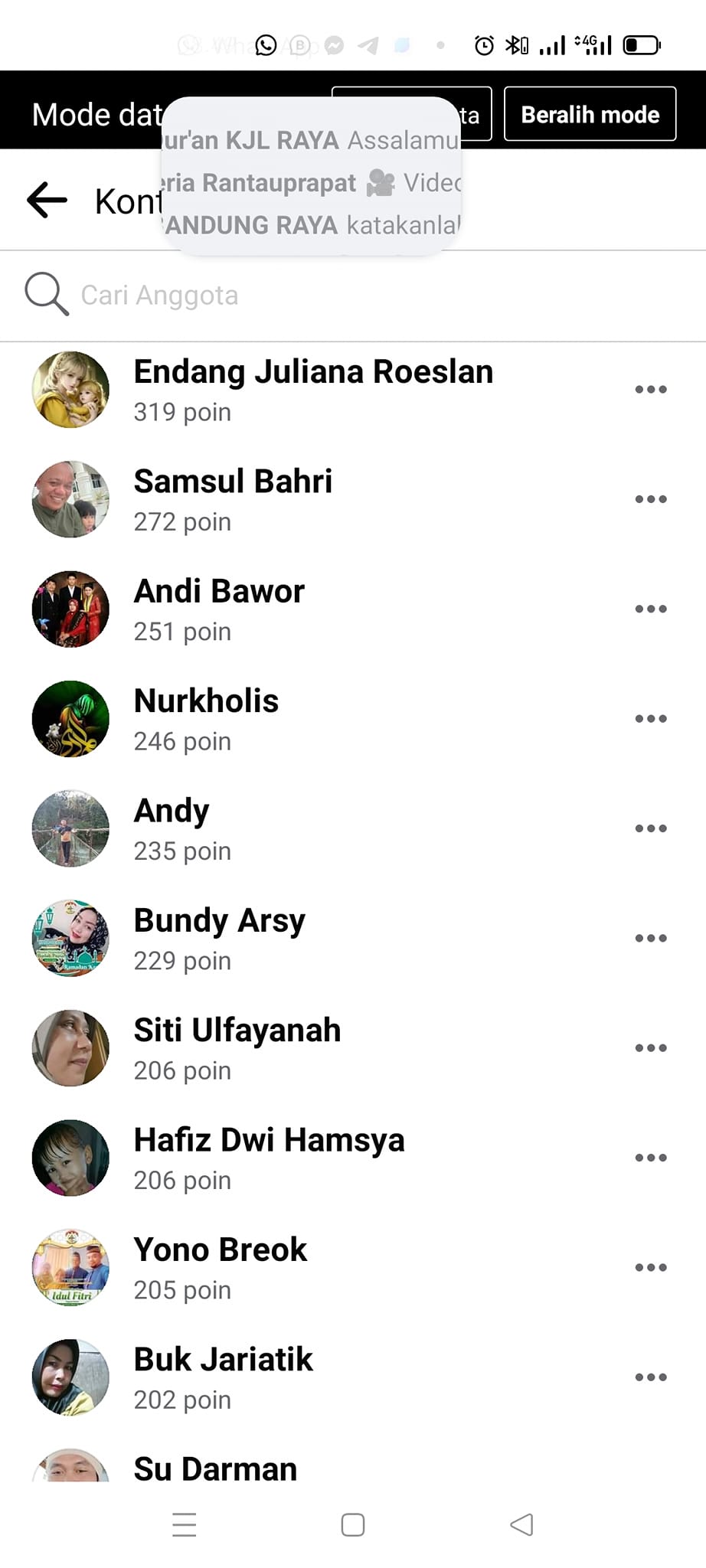Image resolution: width=706 pixels, height=1568 pixels.
Task: Go to the system home screen
Action: coord(352,1524)
